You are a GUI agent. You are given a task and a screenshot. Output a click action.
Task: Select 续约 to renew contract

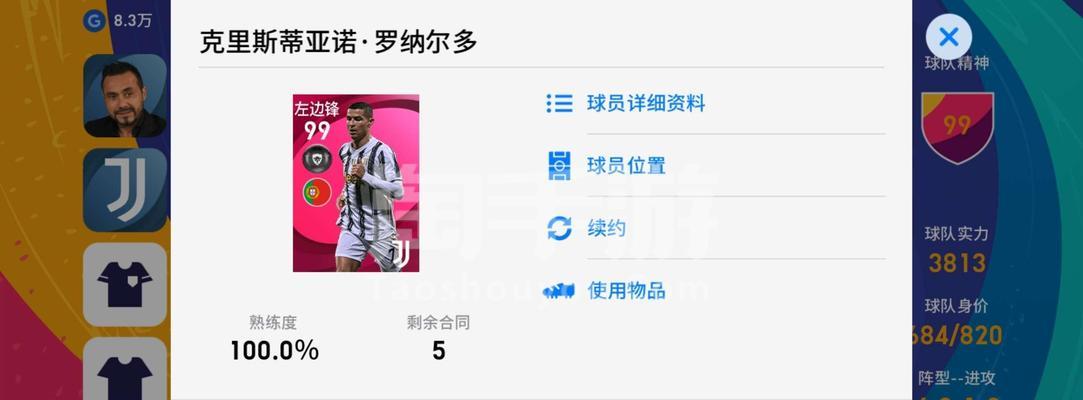click(x=606, y=228)
